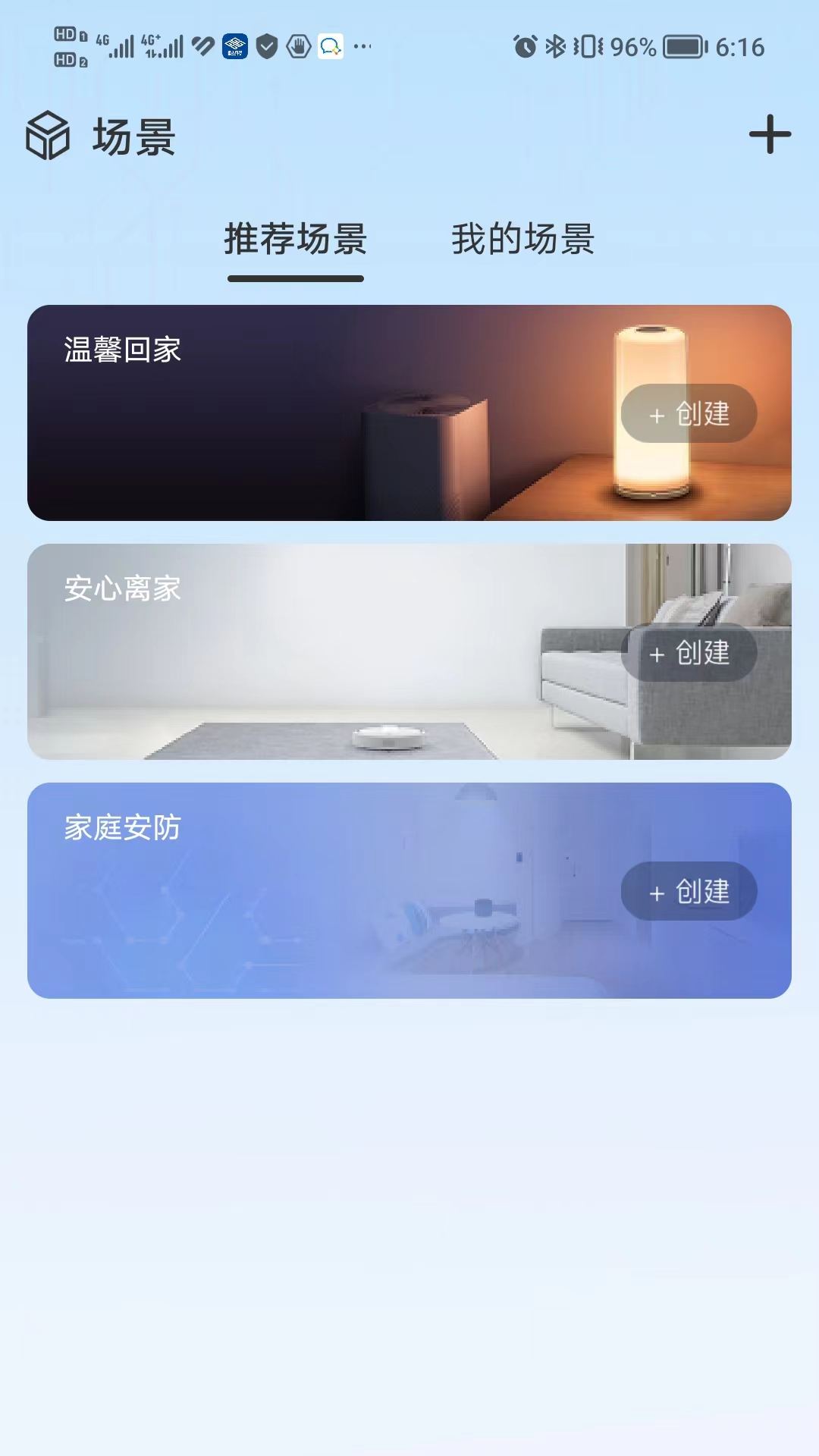Tap the plus icon to add scene

pos(770,135)
